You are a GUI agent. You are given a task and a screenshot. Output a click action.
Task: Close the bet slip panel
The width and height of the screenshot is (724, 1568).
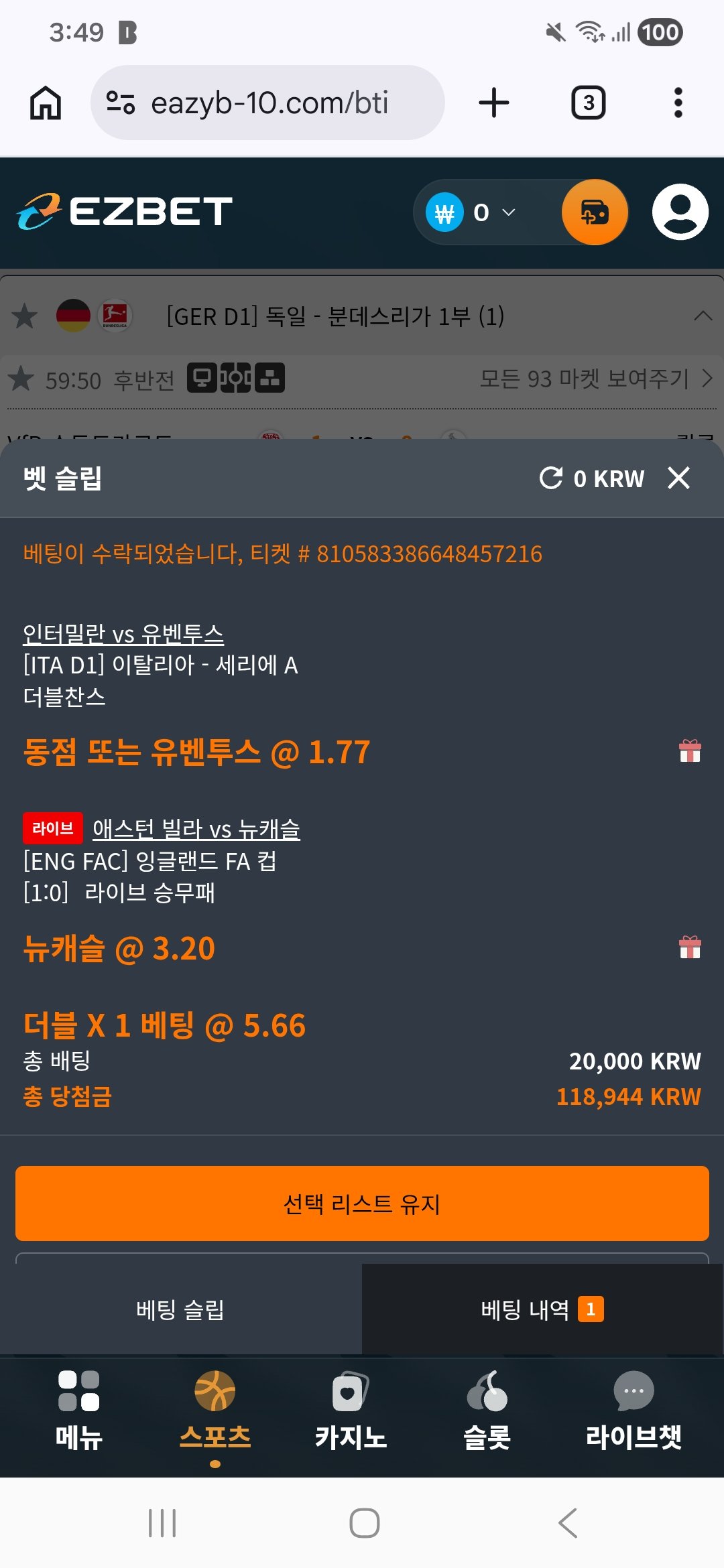[x=678, y=478]
